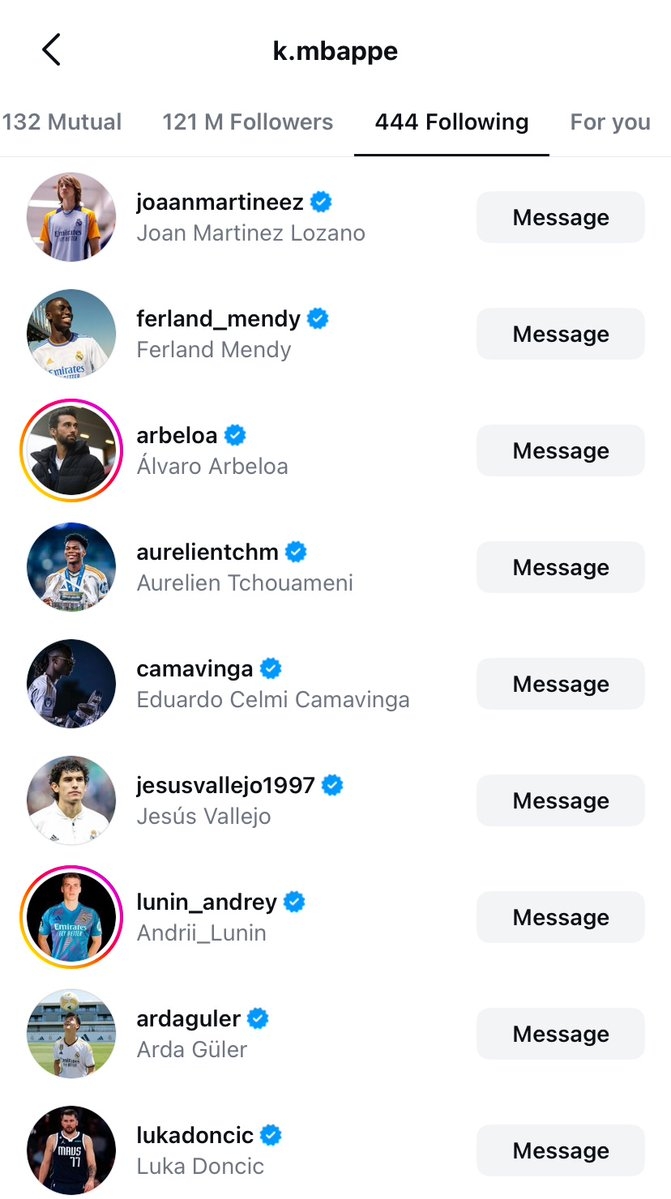View arbeloa's story from his avatar
This screenshot has height=1199, width=671.
pos(71,451)
